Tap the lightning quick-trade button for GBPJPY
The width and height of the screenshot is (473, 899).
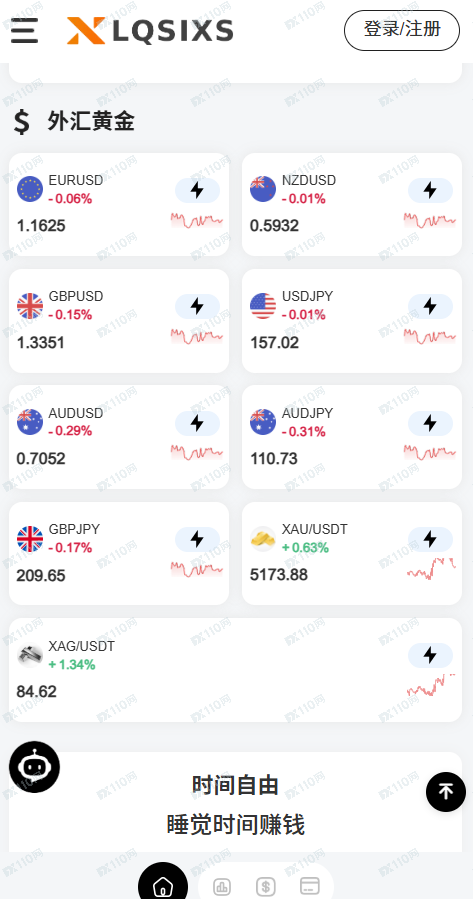pyautogui.click(x=197, y=540)
